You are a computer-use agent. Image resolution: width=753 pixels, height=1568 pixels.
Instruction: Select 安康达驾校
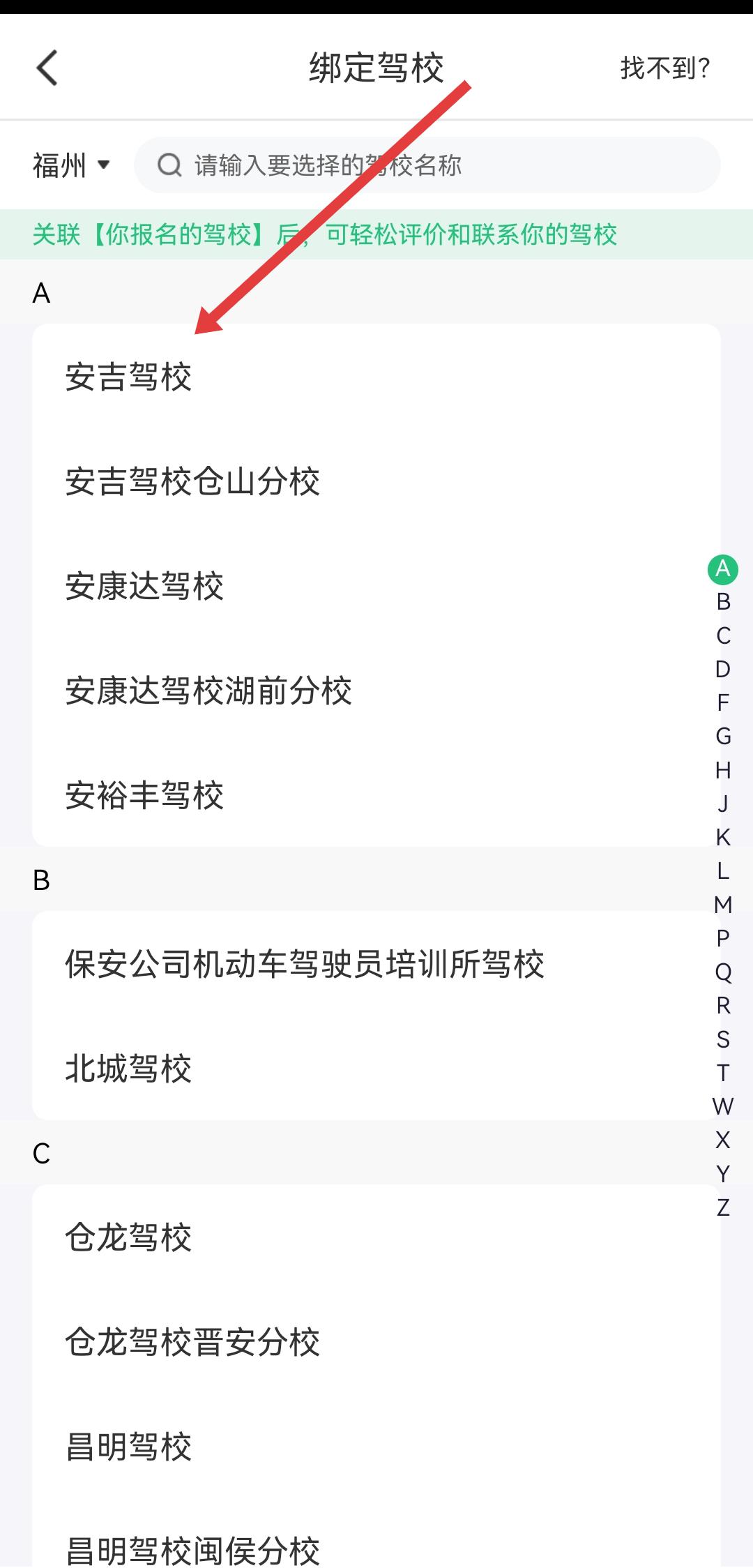(x=144, y=586)
